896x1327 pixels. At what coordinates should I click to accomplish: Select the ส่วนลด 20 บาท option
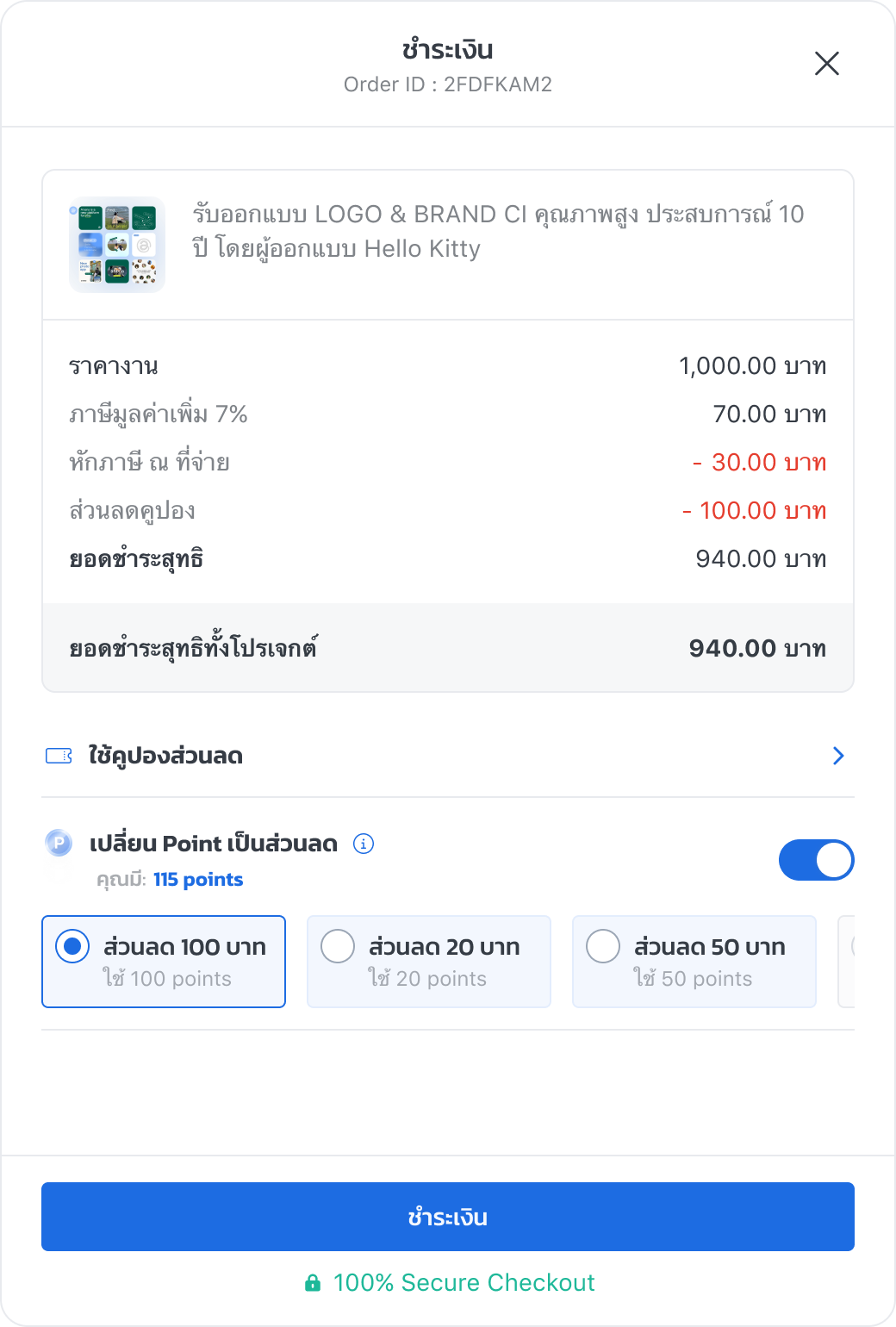tap(428, 961)
